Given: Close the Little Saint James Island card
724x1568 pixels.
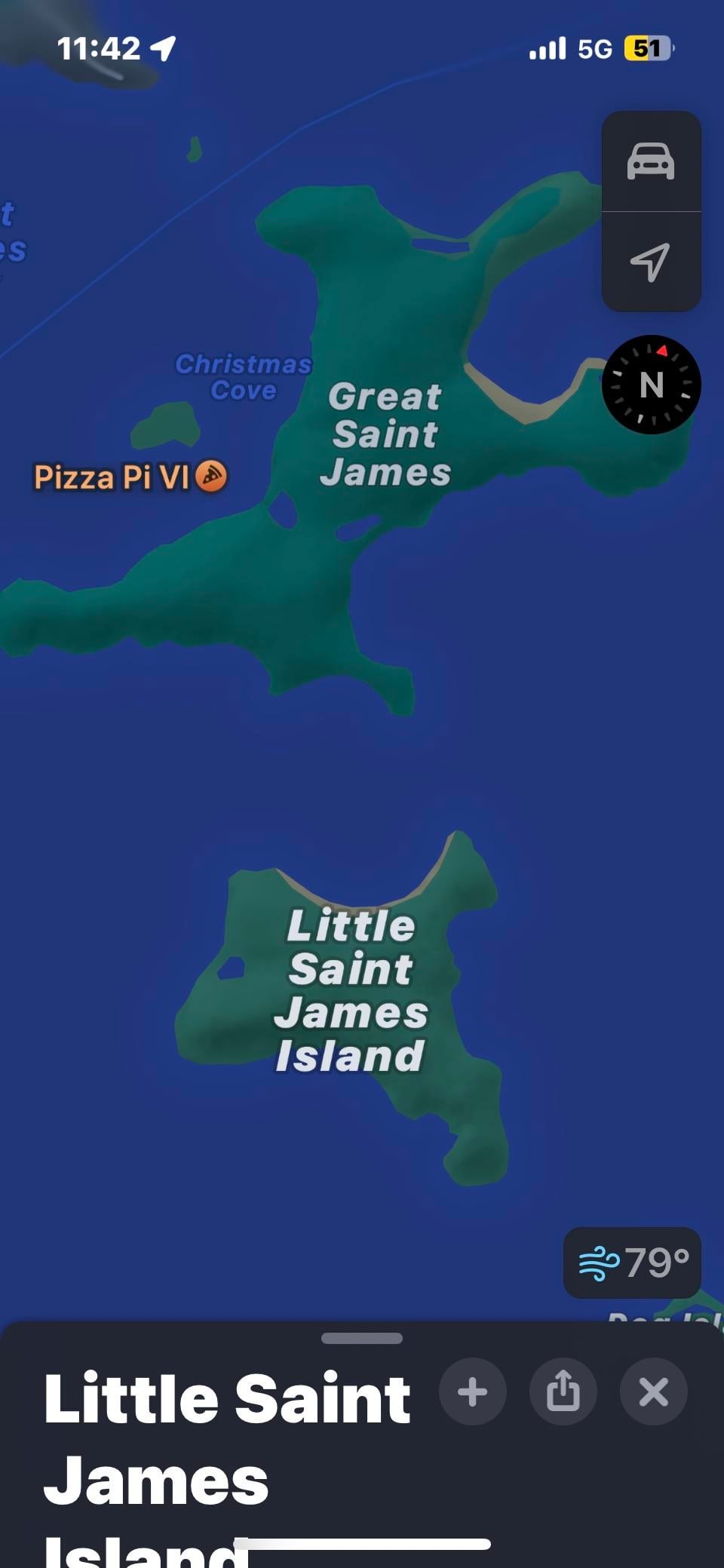Looking at the screenshot, I should click(x=653, y=1392).
